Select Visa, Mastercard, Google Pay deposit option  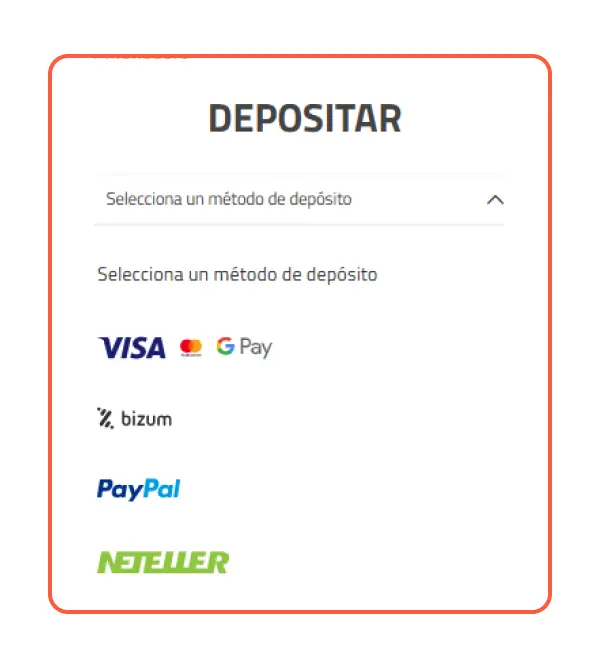pos(185,347)
